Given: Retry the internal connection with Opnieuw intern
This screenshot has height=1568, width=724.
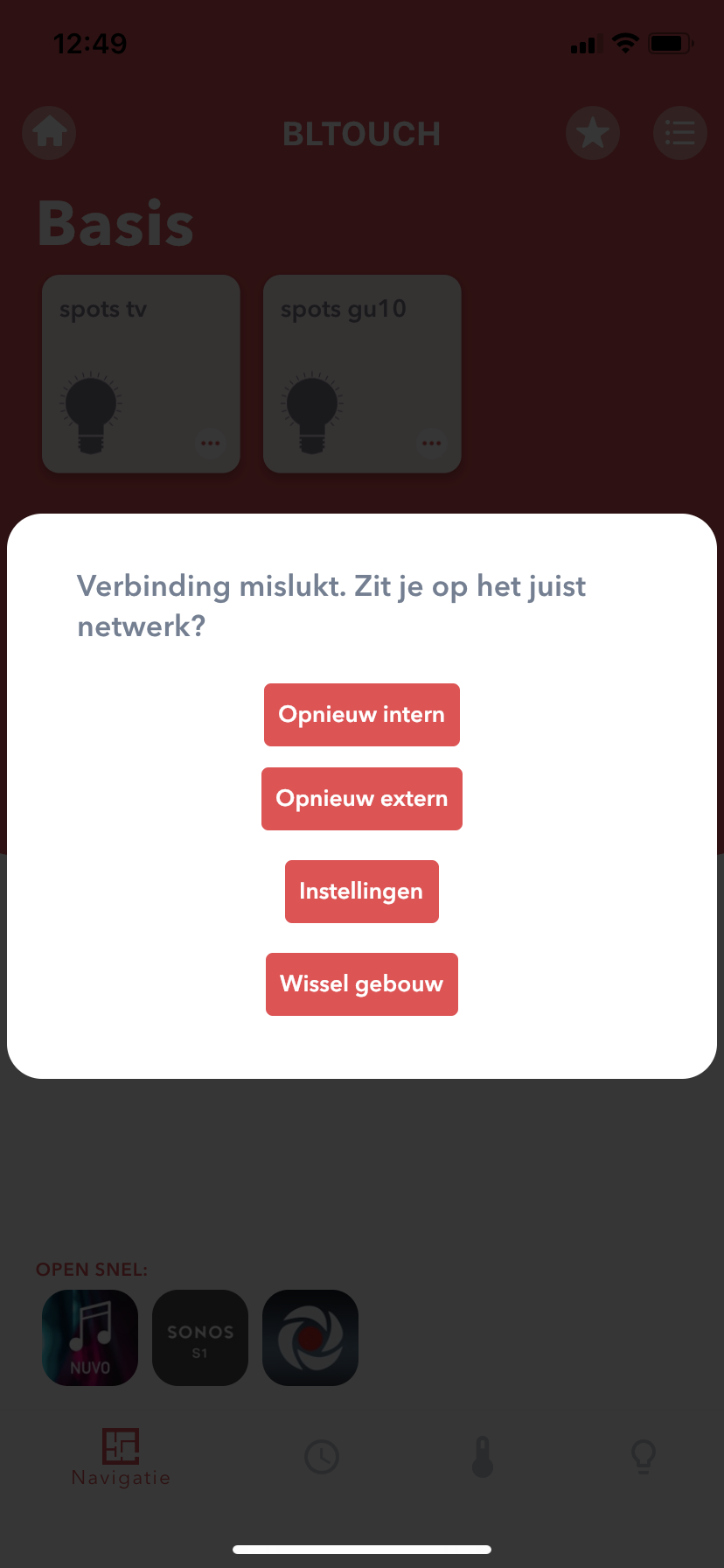Looking at the screenshot, I should point(361,715).
